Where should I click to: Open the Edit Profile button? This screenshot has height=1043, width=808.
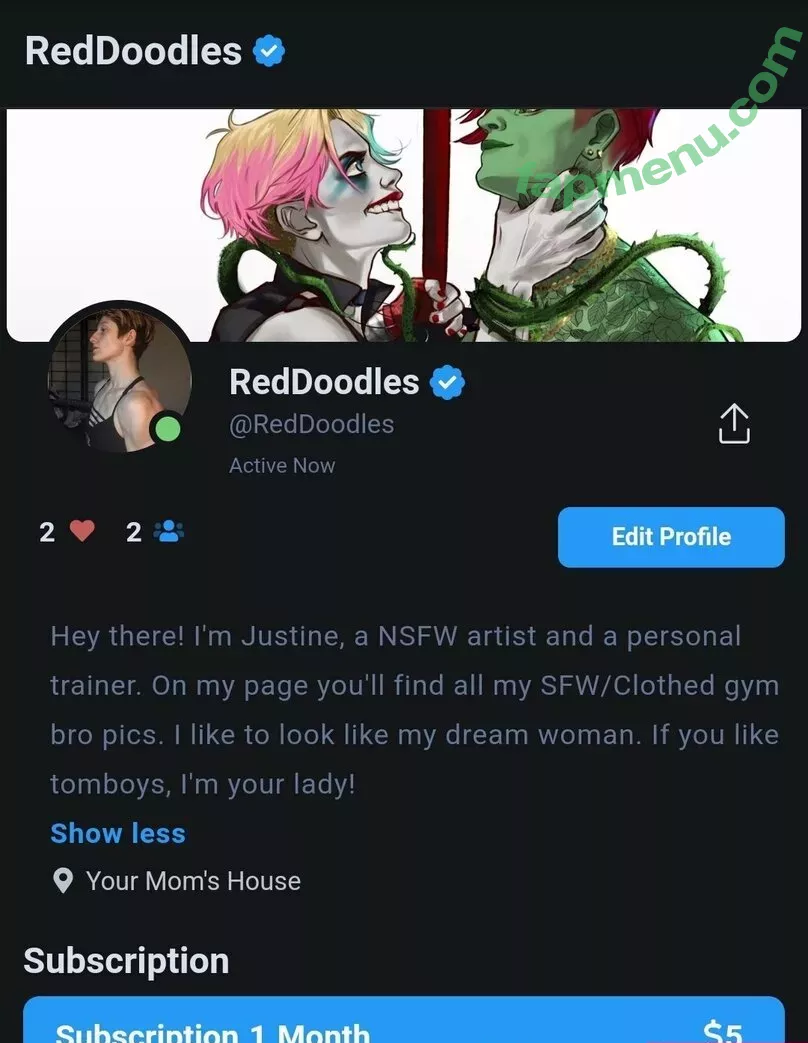point(670,537)
